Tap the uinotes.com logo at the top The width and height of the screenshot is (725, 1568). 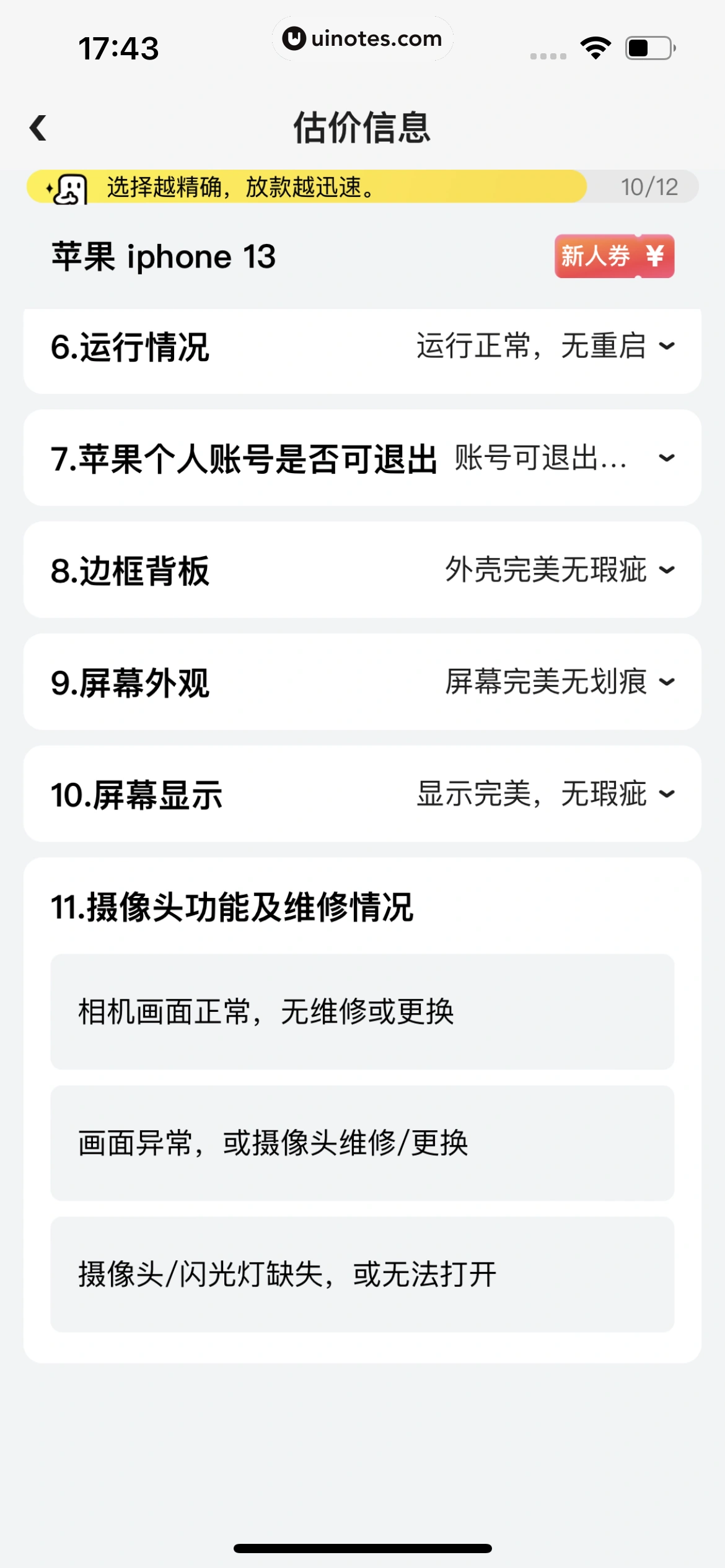click(362, 38)
